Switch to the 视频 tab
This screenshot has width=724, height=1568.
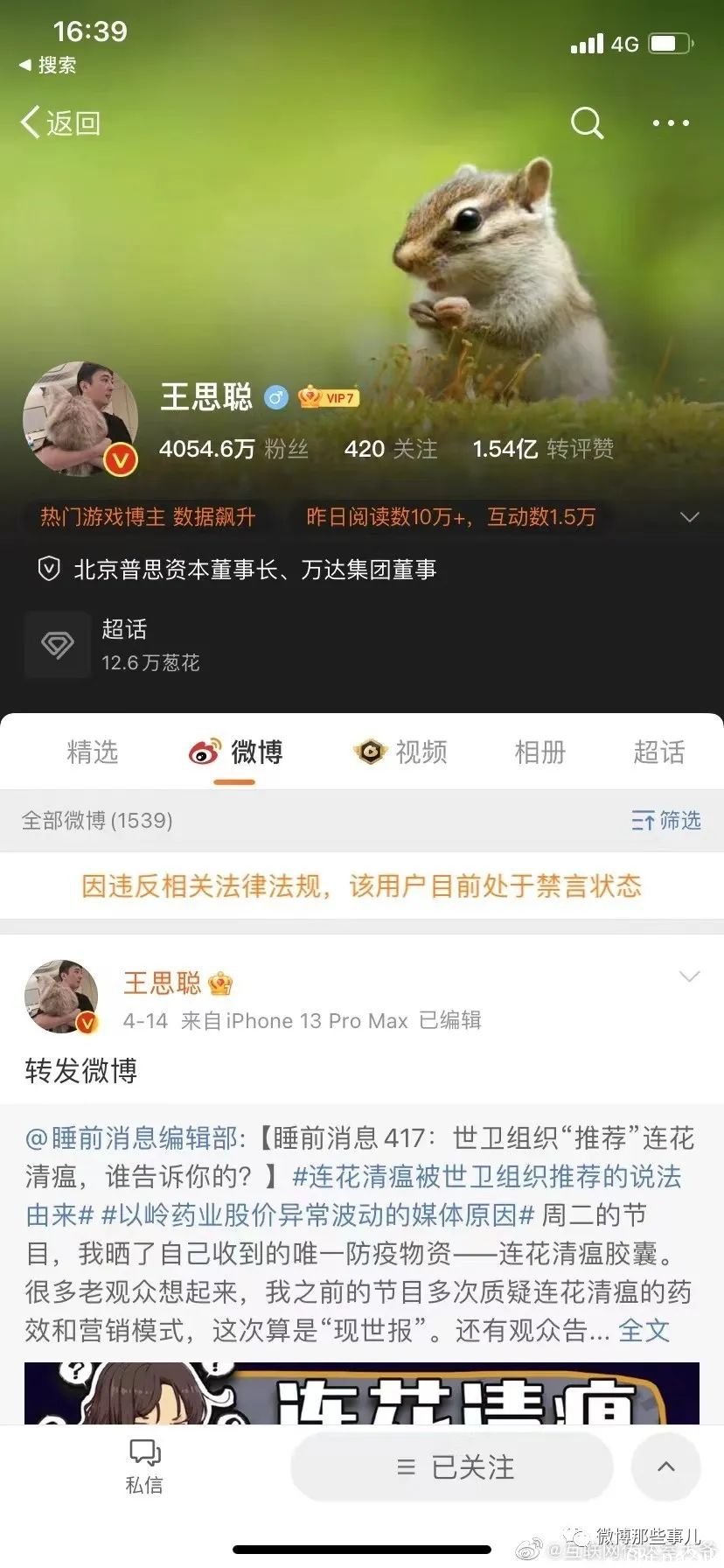click(x=401, y=752)
